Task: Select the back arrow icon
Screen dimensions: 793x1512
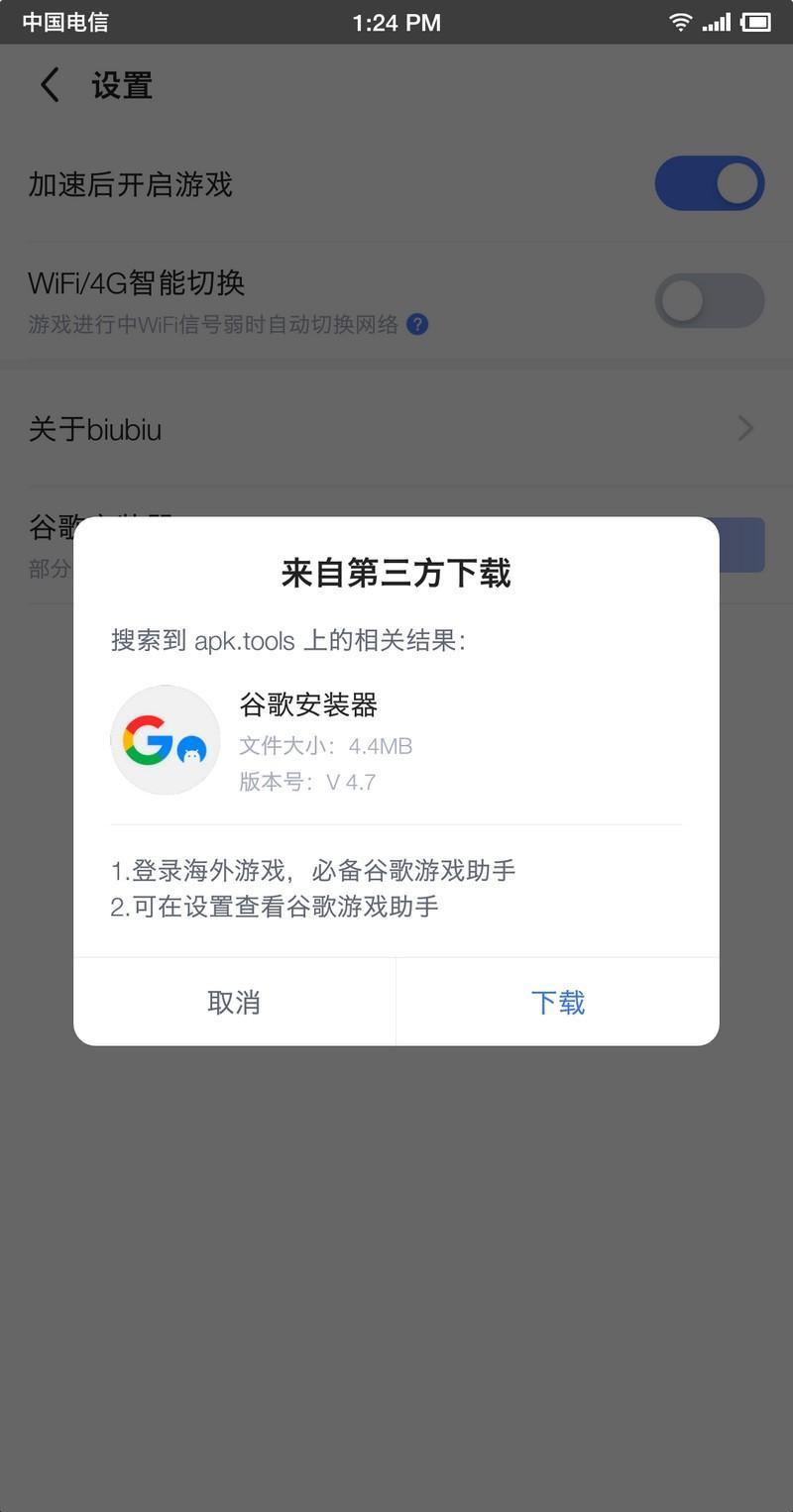Action: (x=50, y=85)
